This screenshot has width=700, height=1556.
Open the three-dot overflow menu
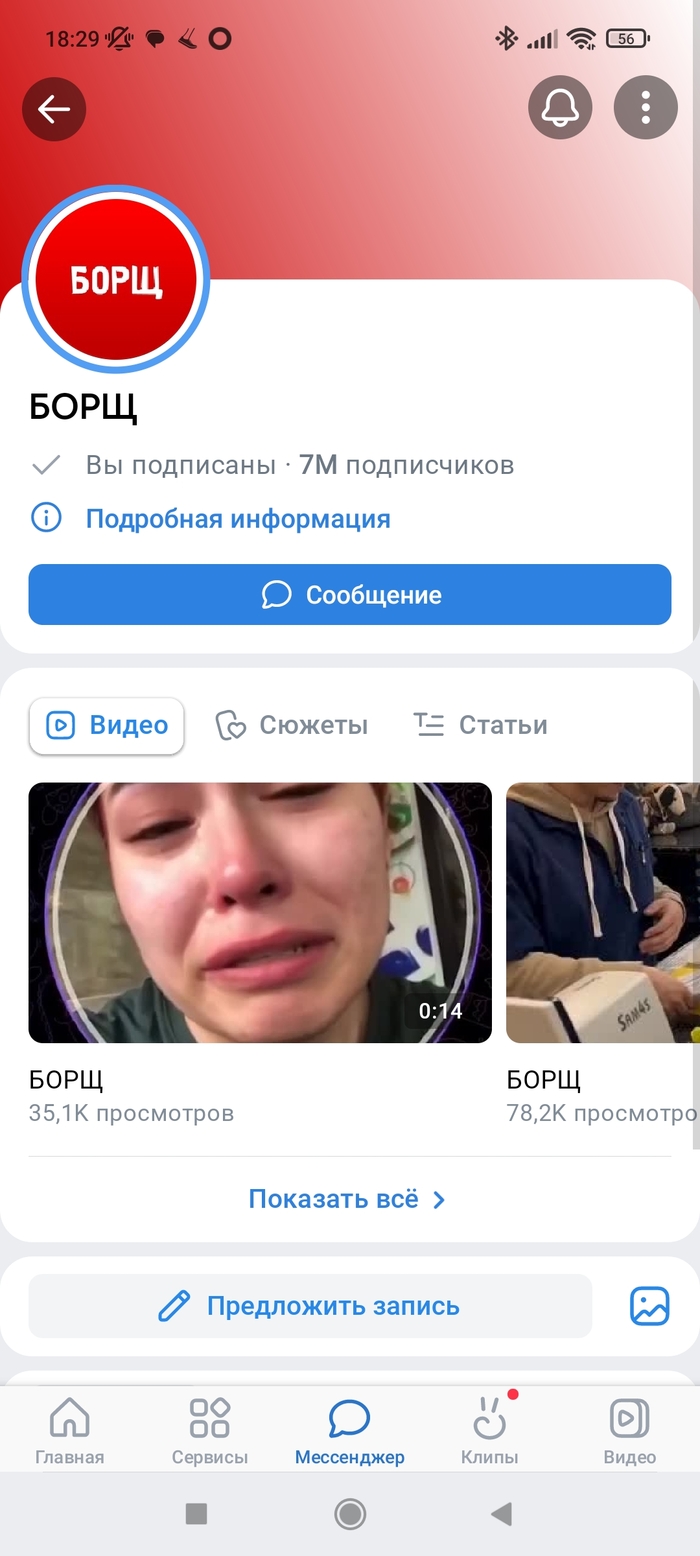click(x=646, y=107)
